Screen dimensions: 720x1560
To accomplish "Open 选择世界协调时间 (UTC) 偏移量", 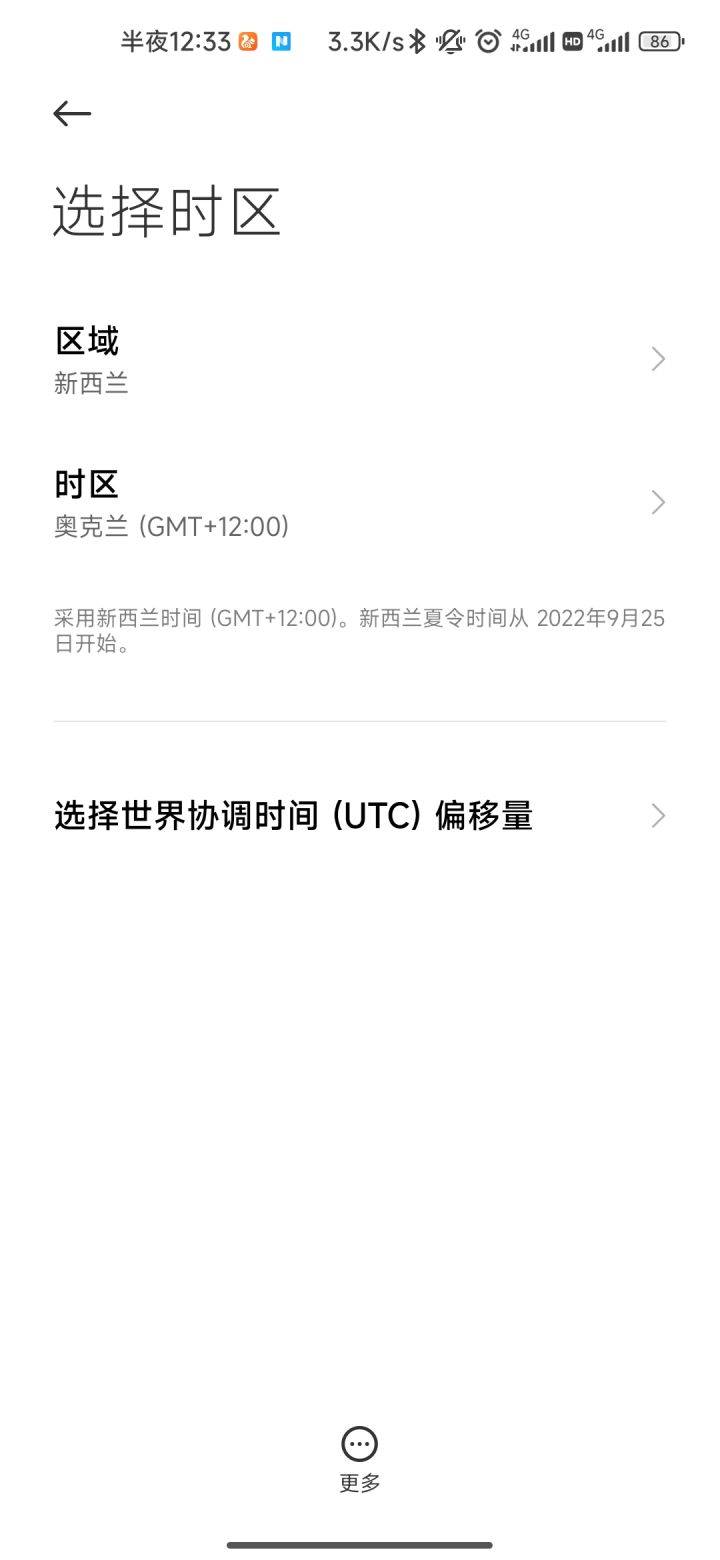I will [x=360, y=815].
